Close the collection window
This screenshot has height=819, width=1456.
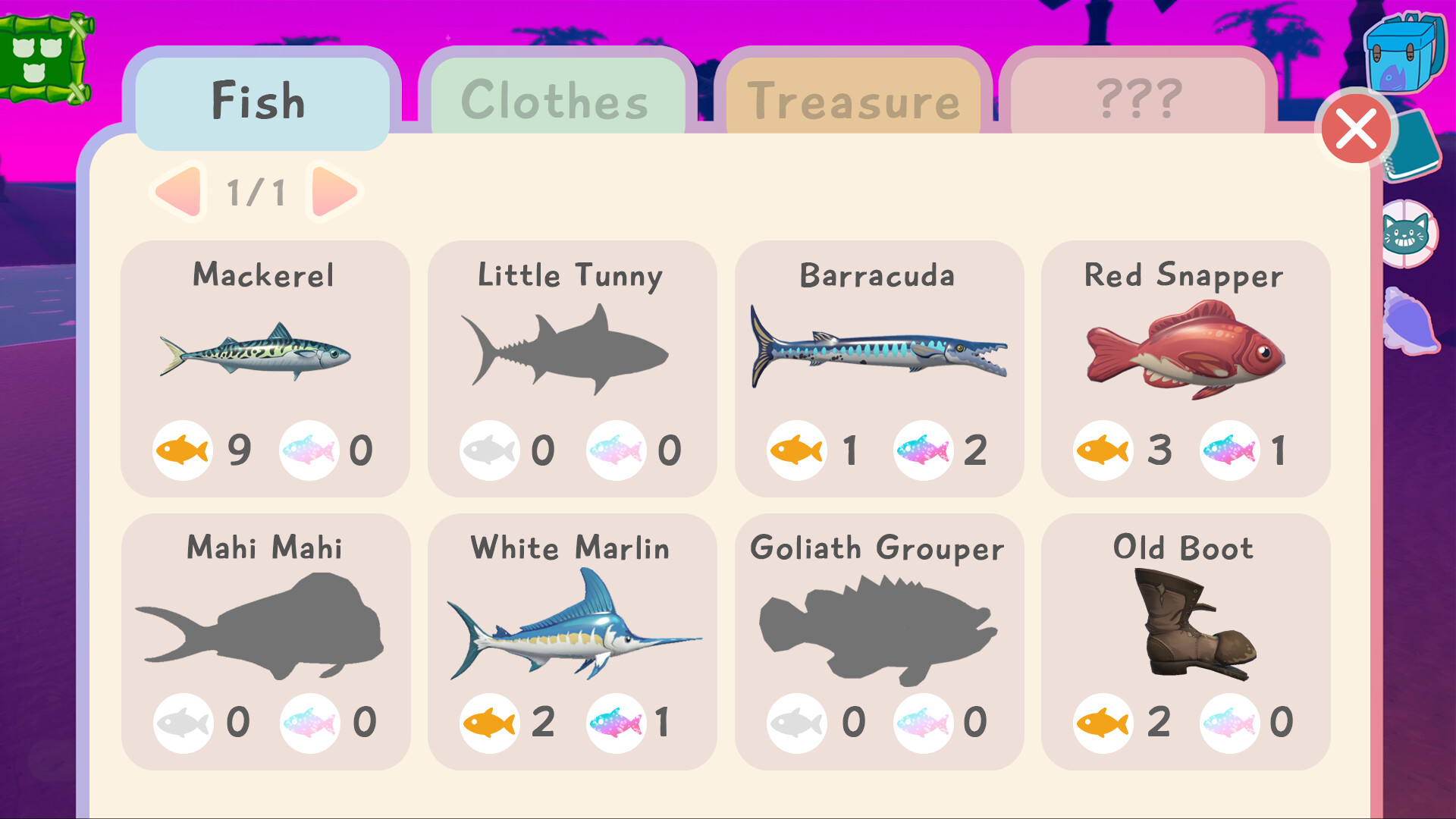1356,129
